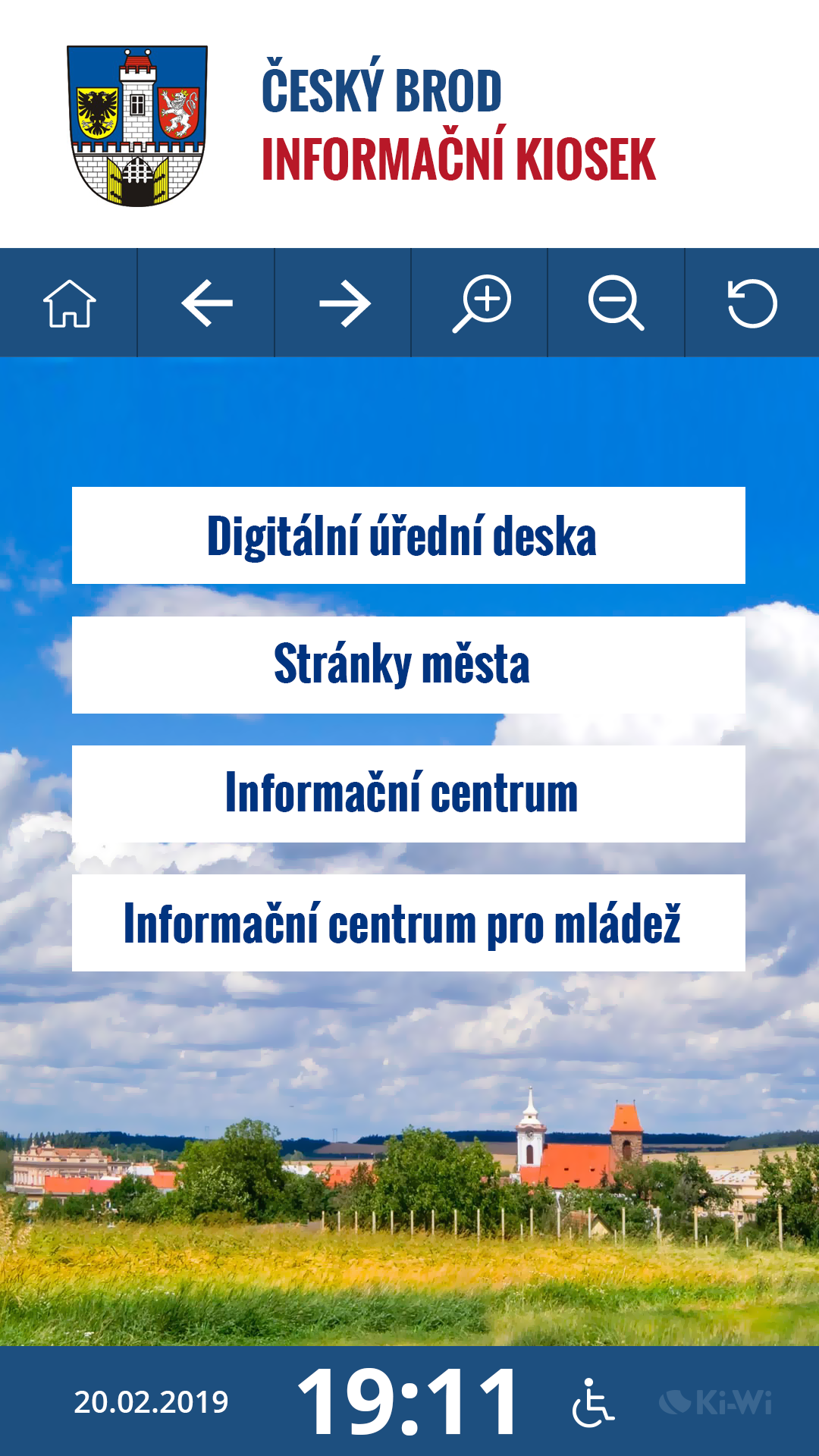The image size is (819, 1456).
Task: Enable wheelchair accessibility mode
Action: tap(593, 1403)
